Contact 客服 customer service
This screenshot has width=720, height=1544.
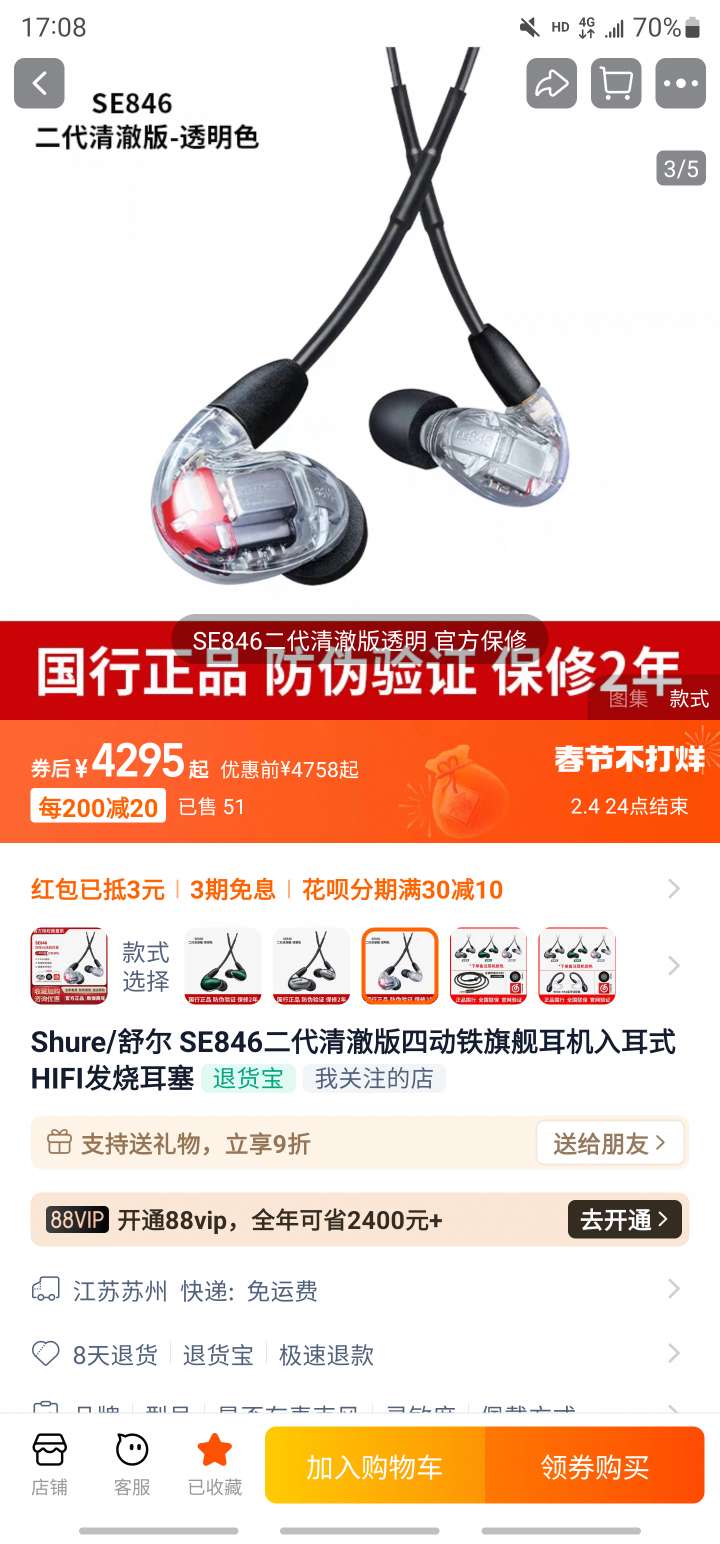pyautogui.click(x=132, y=1464)
